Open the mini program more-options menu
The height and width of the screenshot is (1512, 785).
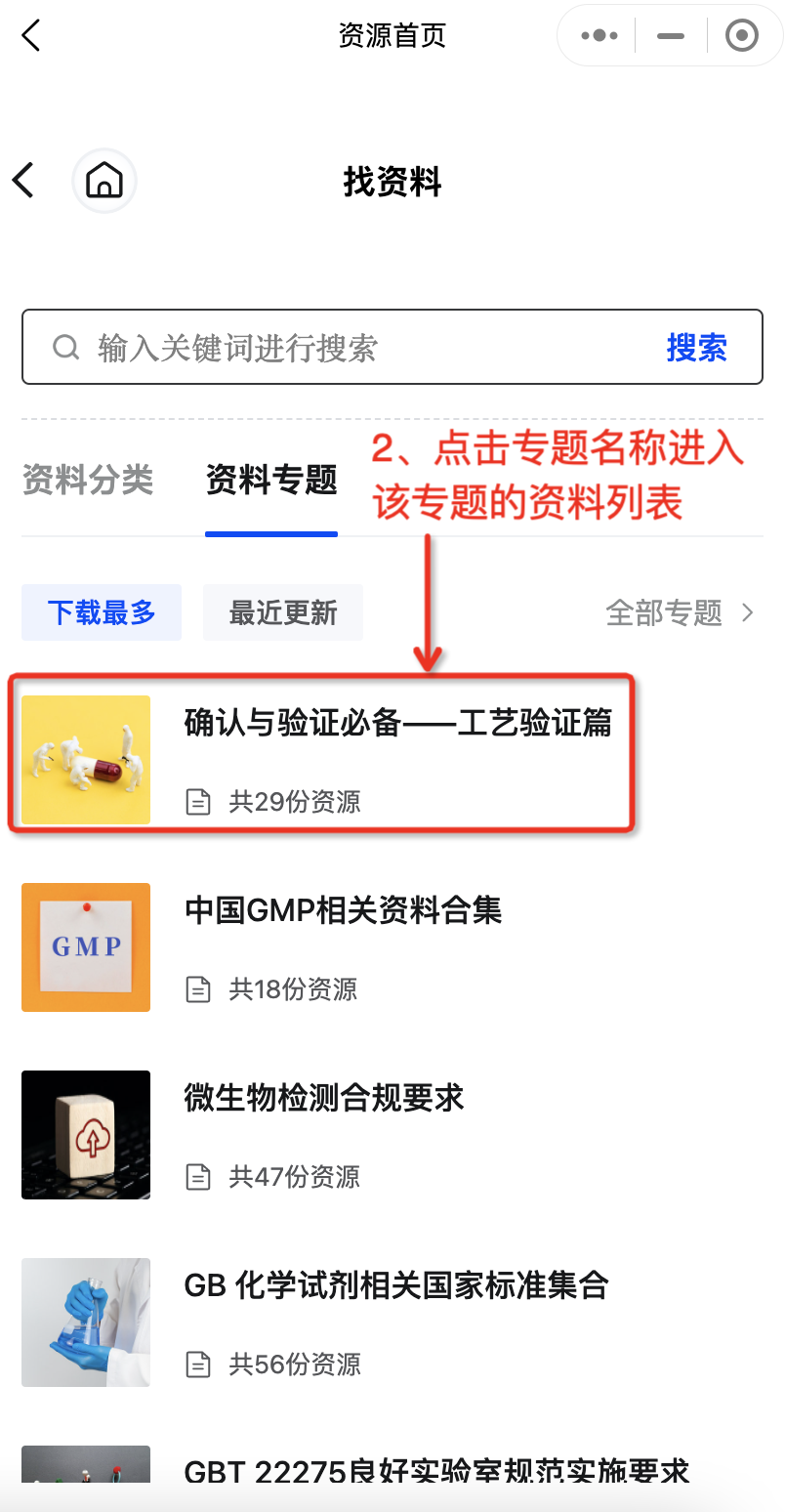click(599, 36)
